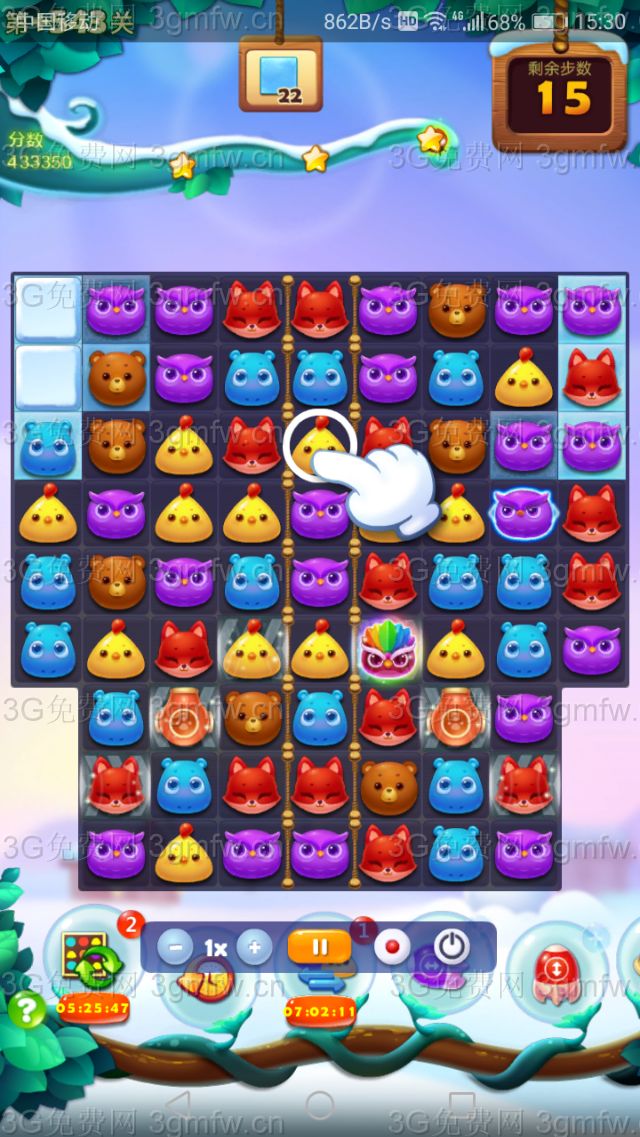Go to the system home screen
The height and width of the screenshot is (1137, 640).
[320, 1104]
